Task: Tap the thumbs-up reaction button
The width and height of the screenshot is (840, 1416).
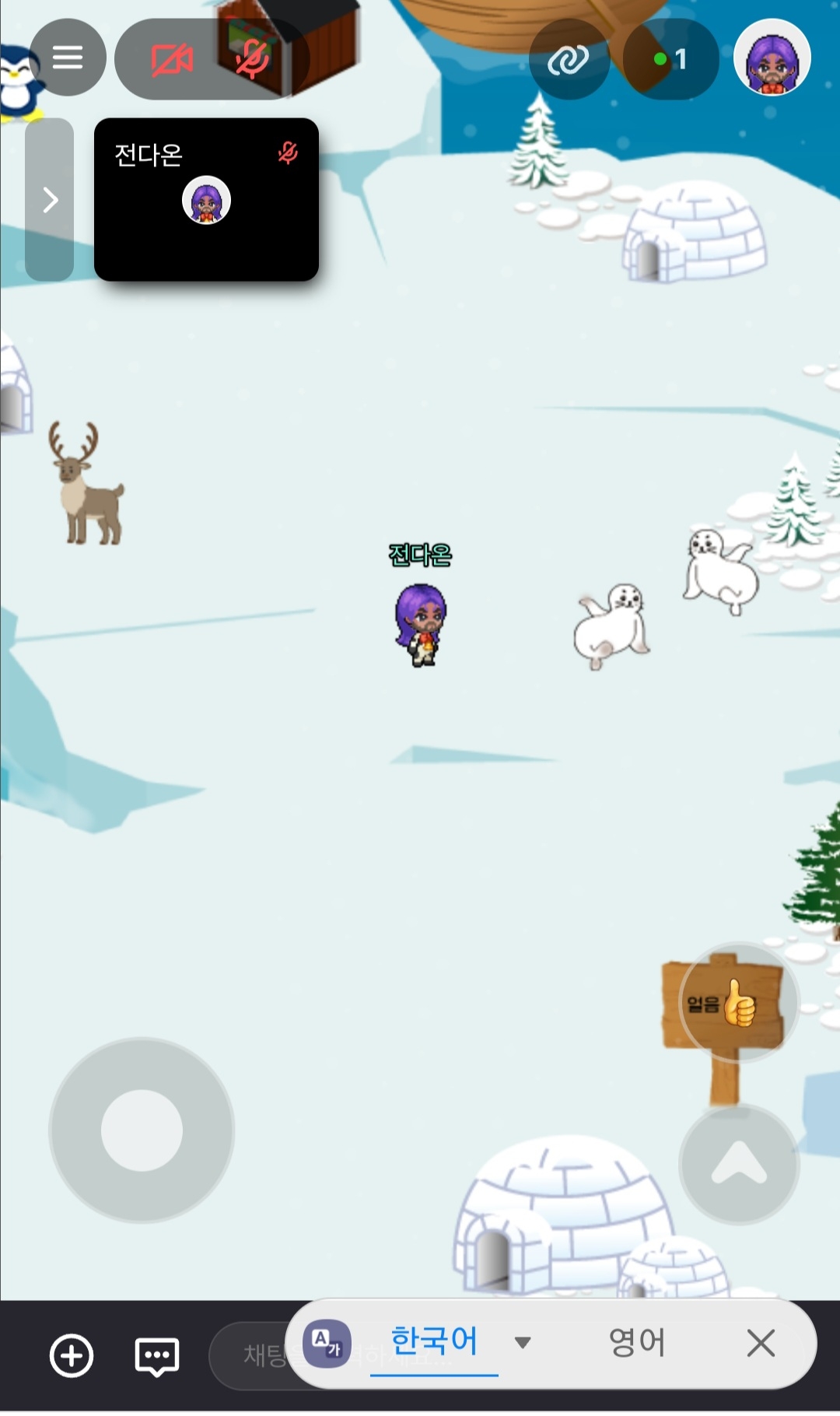Action: point(738,1003)
